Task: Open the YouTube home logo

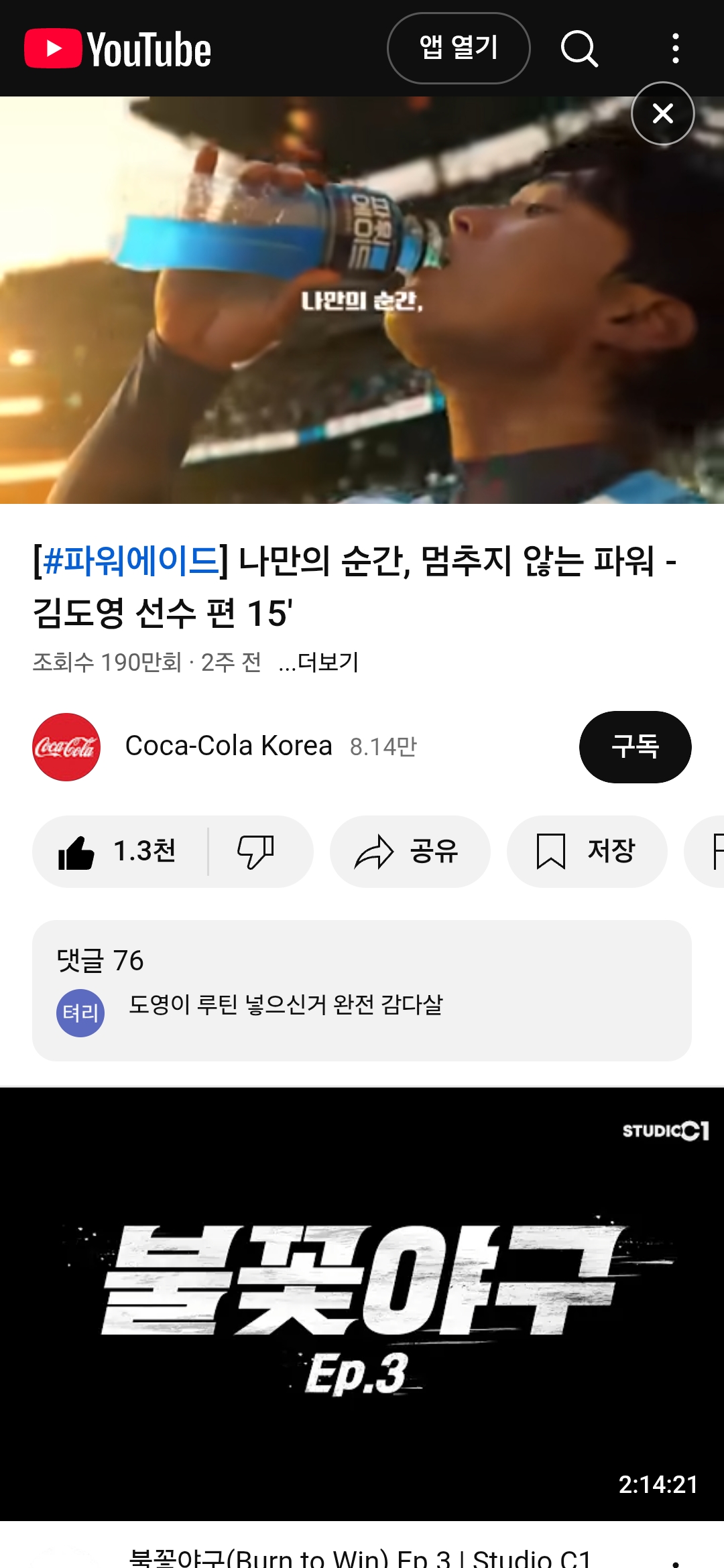Action: coord(117,49)
